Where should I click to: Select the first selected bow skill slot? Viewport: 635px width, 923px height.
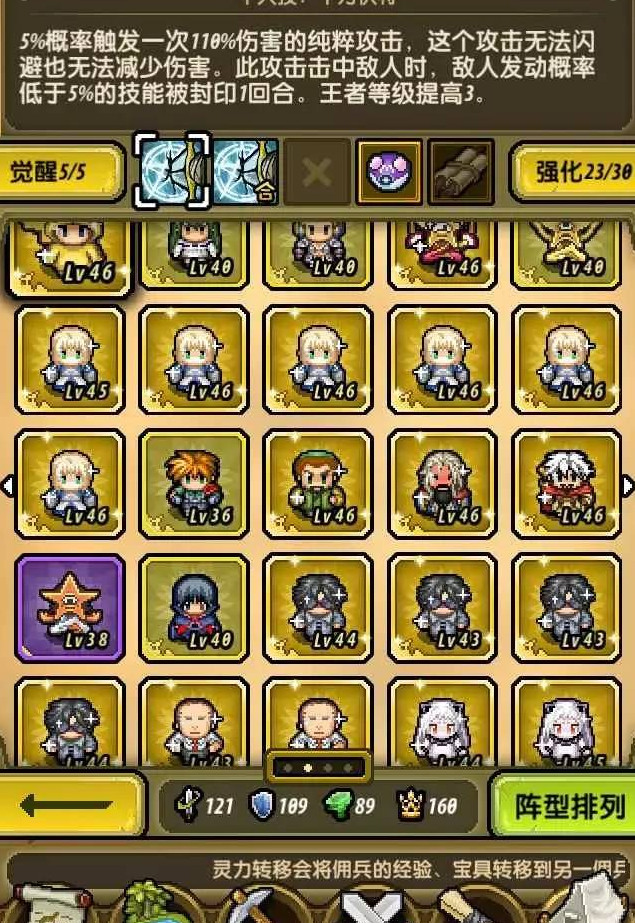point(171,172)
